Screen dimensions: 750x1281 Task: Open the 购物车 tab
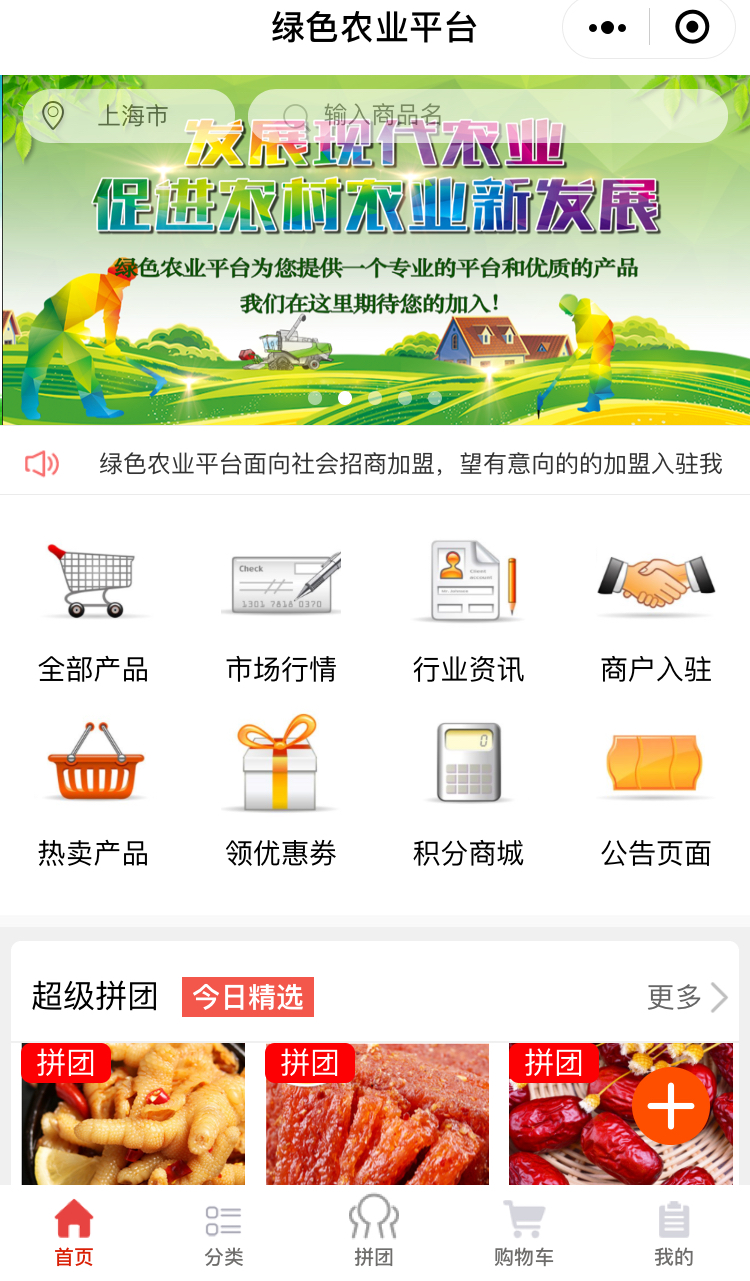tap(524, 1234)
